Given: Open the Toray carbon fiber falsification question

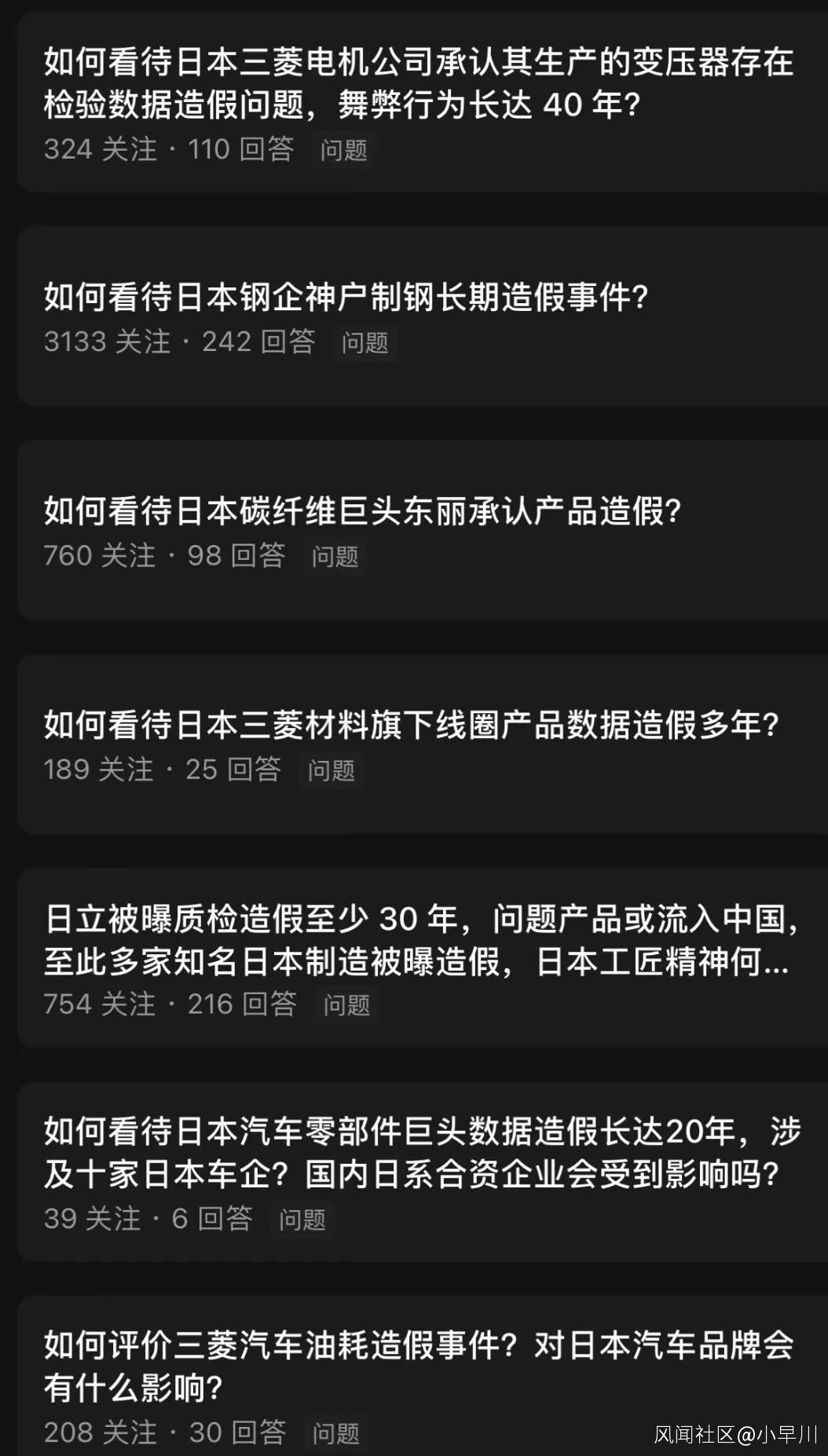Looking at the screenshot, I should pos(362,511).
